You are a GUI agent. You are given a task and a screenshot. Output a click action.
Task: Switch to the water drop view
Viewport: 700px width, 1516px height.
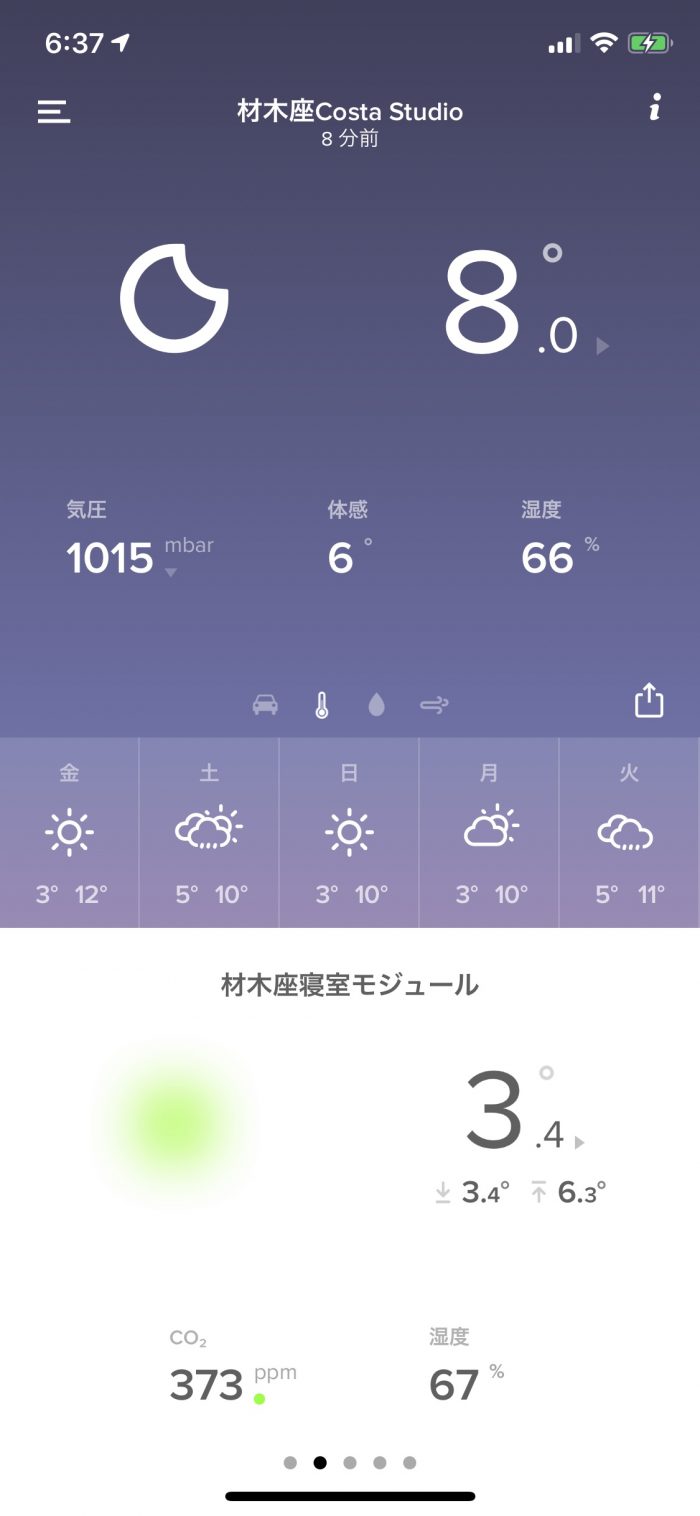click(376, 705)
